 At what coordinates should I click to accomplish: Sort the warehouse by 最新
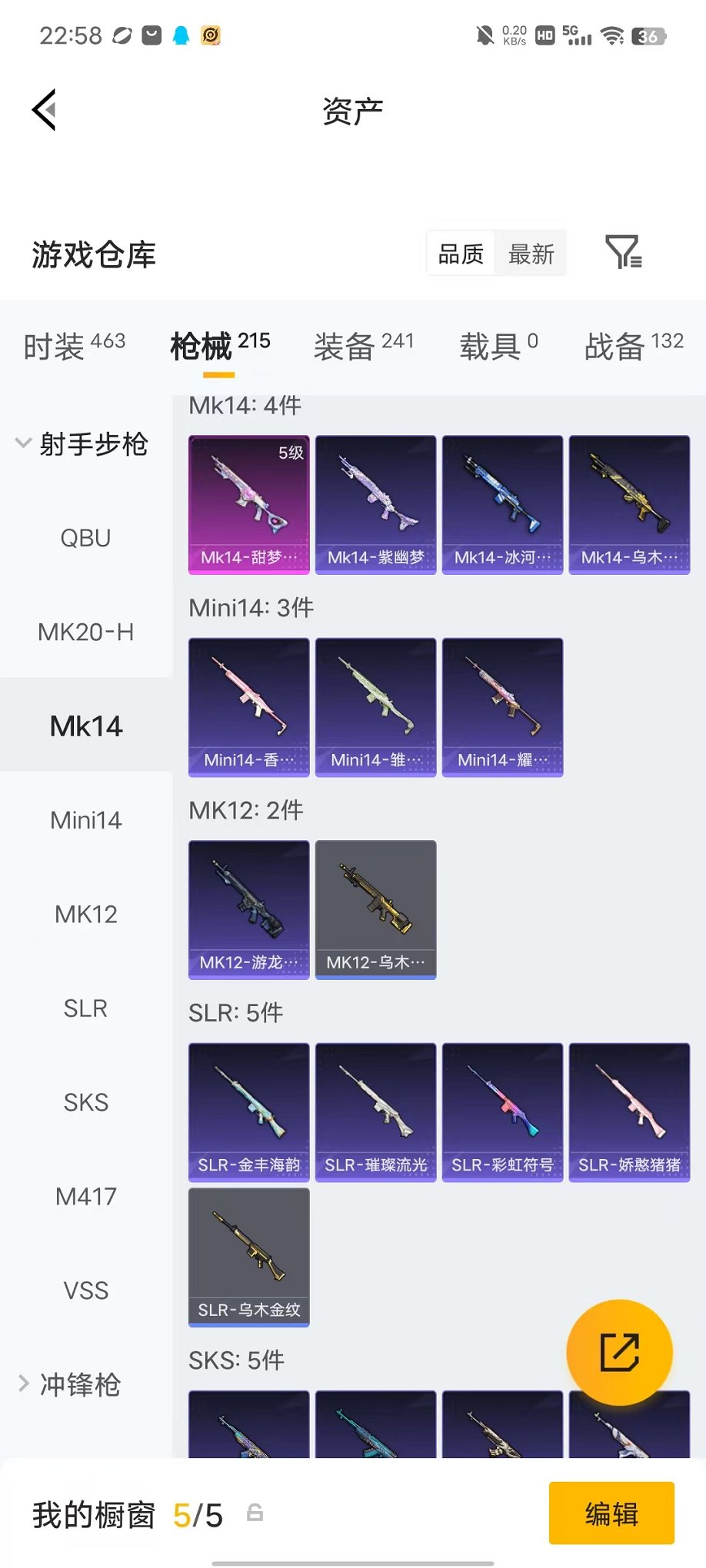tap(531, 254)
